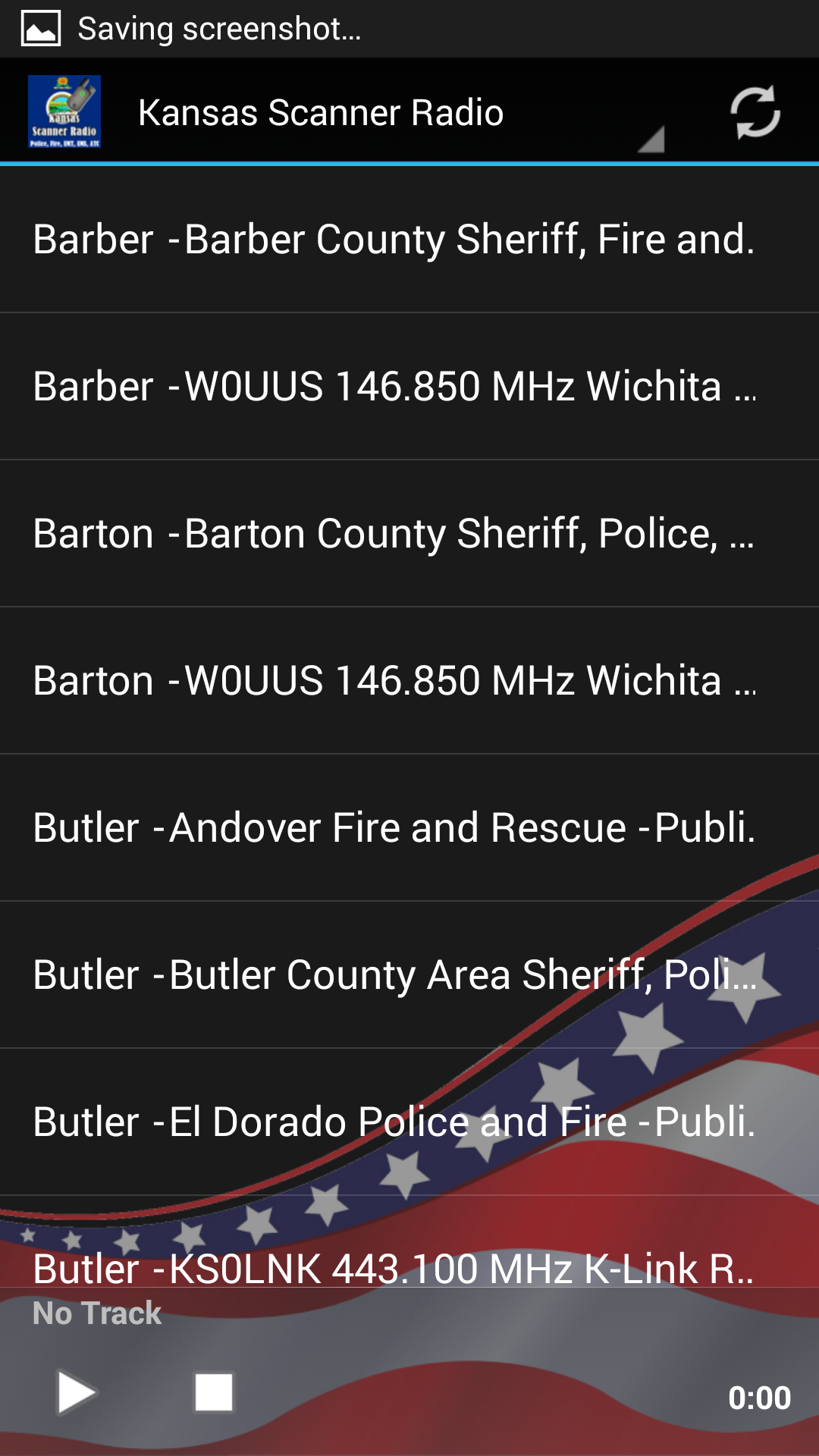Viewport: 819px width, 1456px height.
Task: Click the 'No Track' label
Action: 97,1314
